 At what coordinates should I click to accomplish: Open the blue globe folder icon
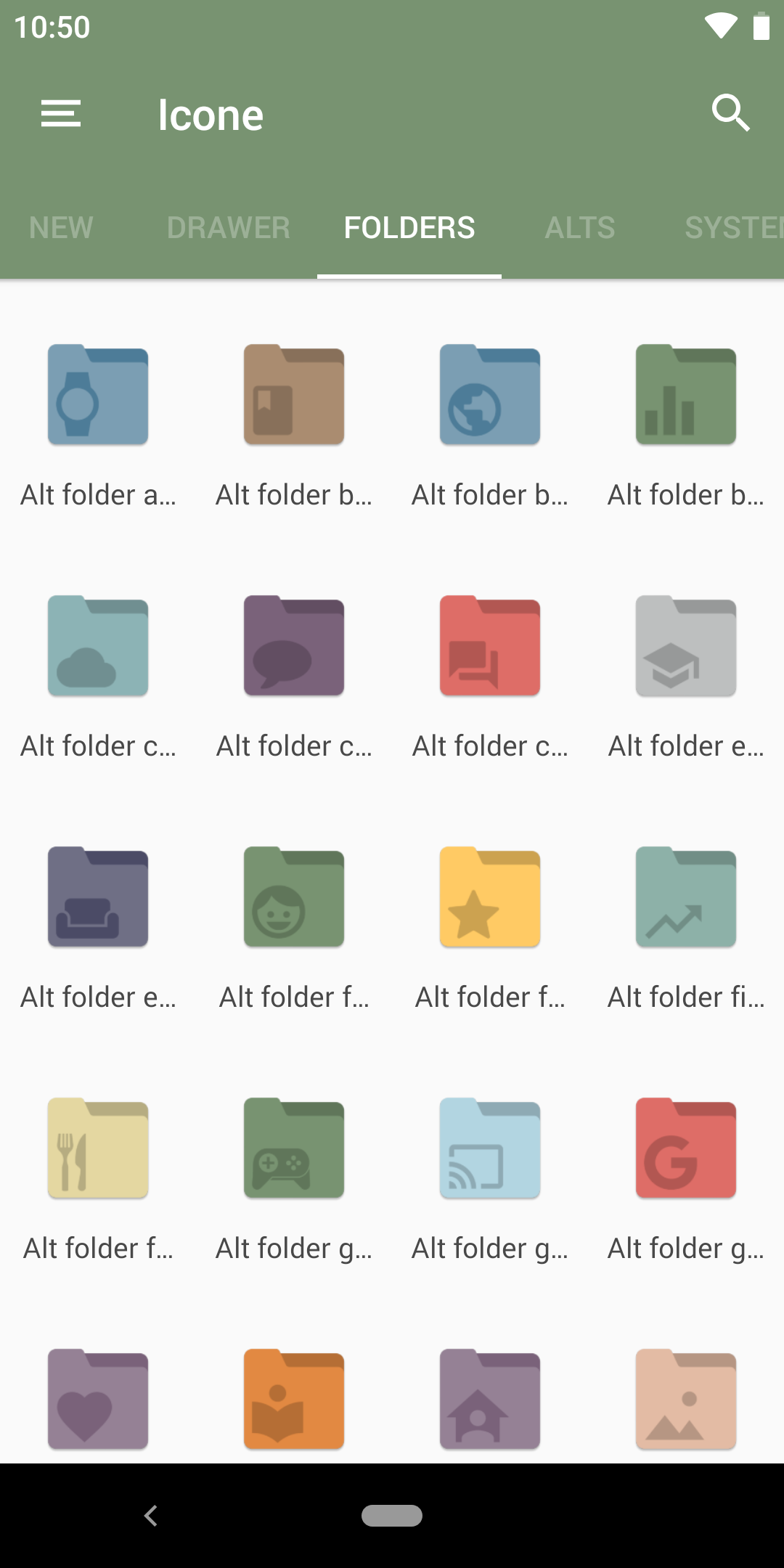click(490, 394)
